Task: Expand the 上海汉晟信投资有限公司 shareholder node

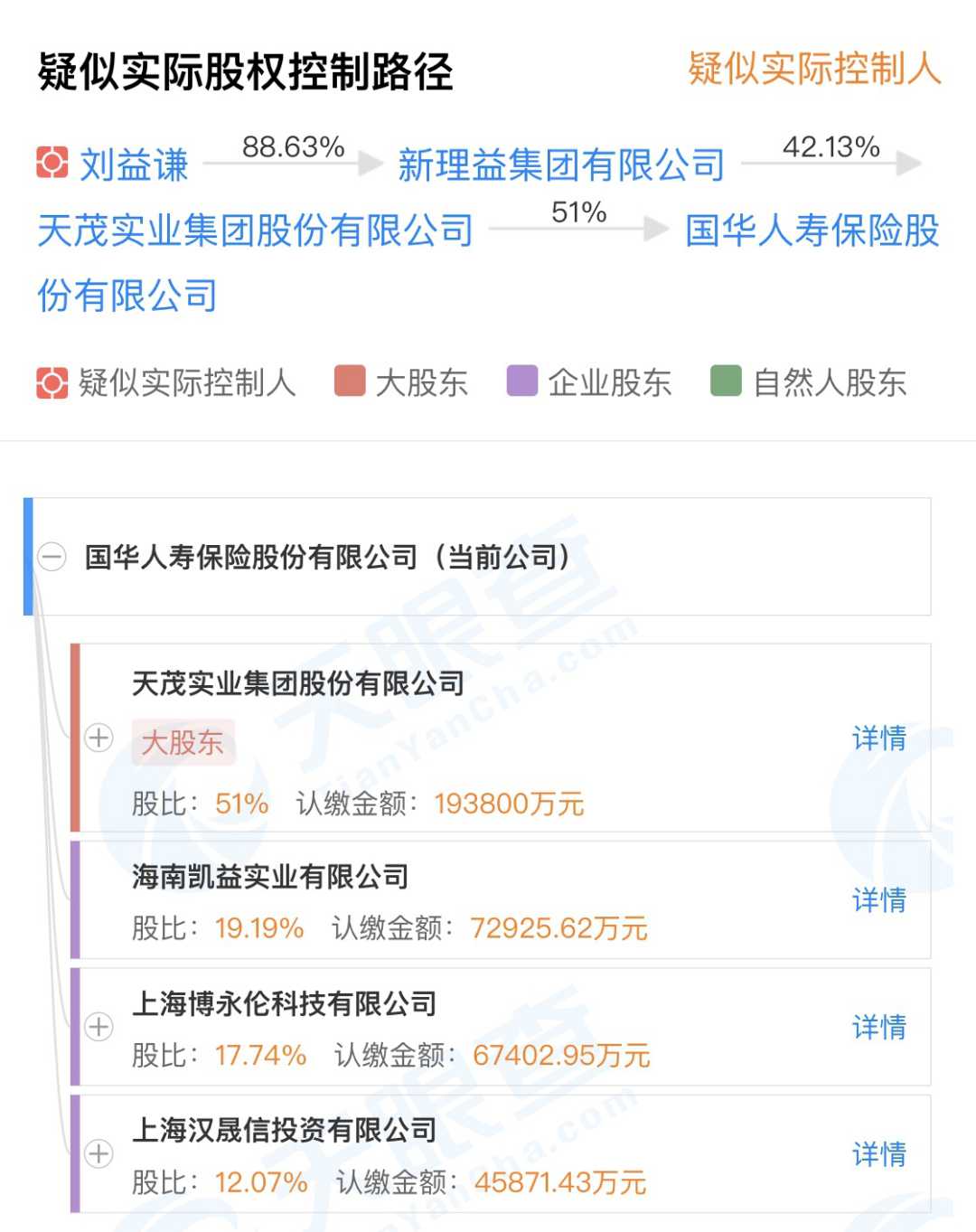Action: (x=99, y=1153)
